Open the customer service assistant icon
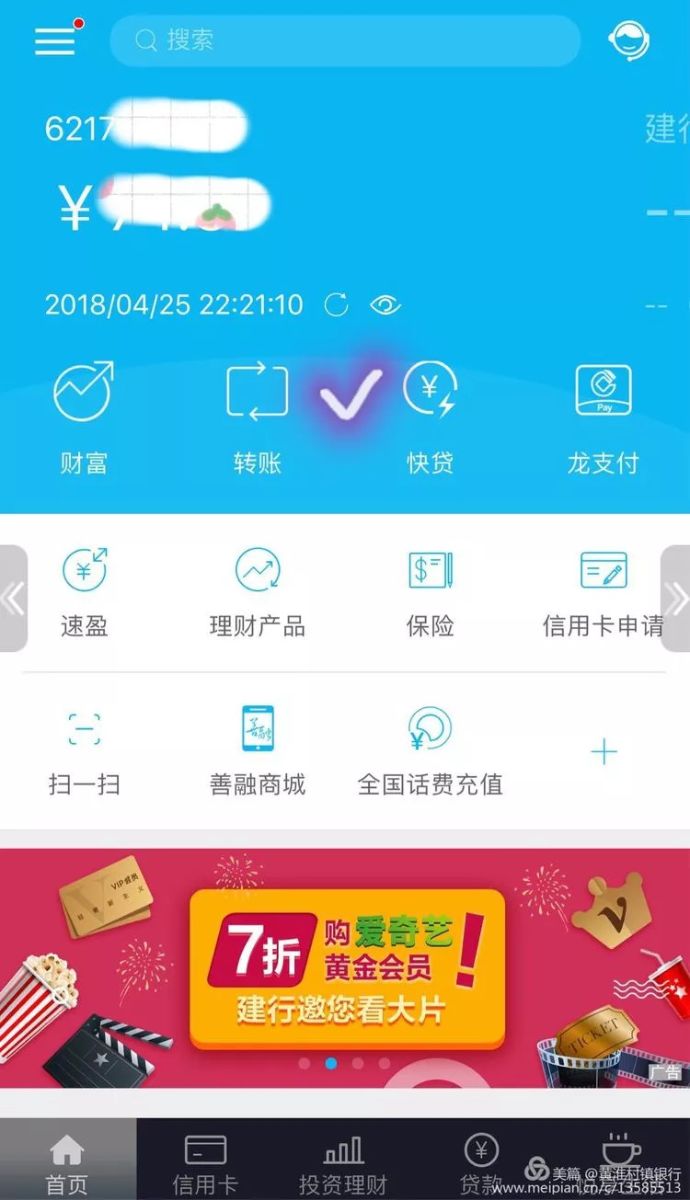Screen dimensions: 690x1200 pos(631,40)
